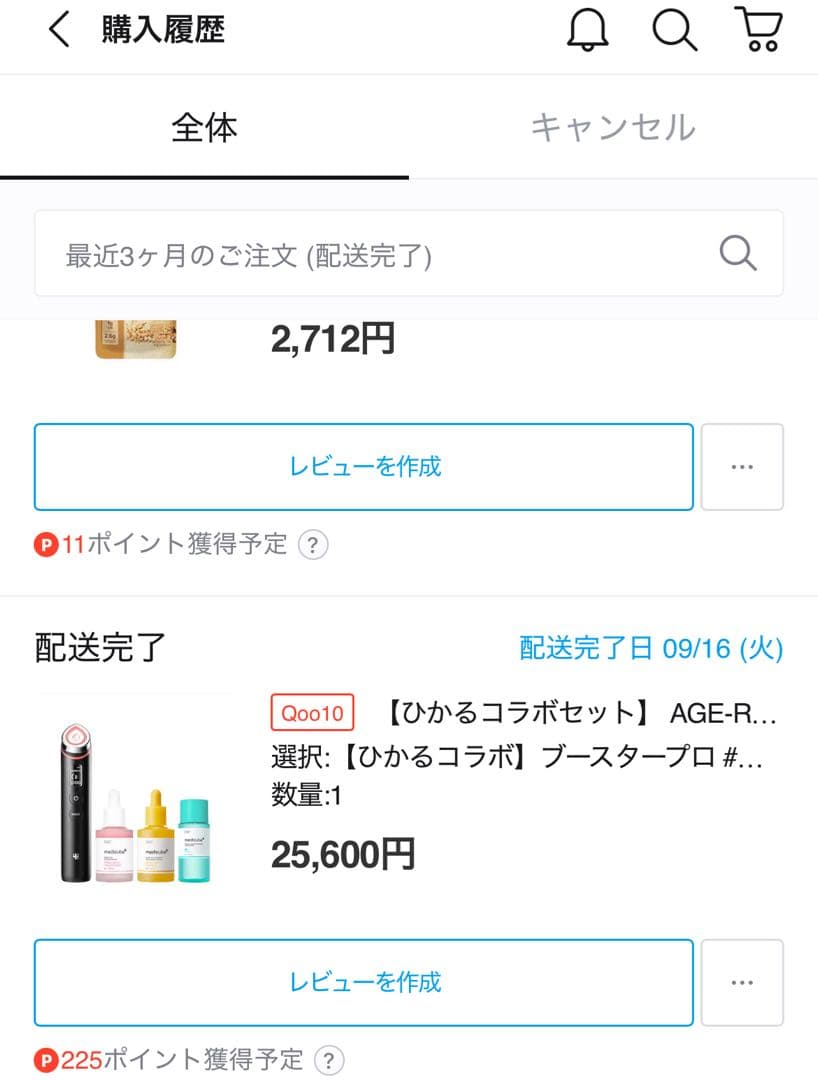Click the P point icon next to 225ポイント

44,1058
